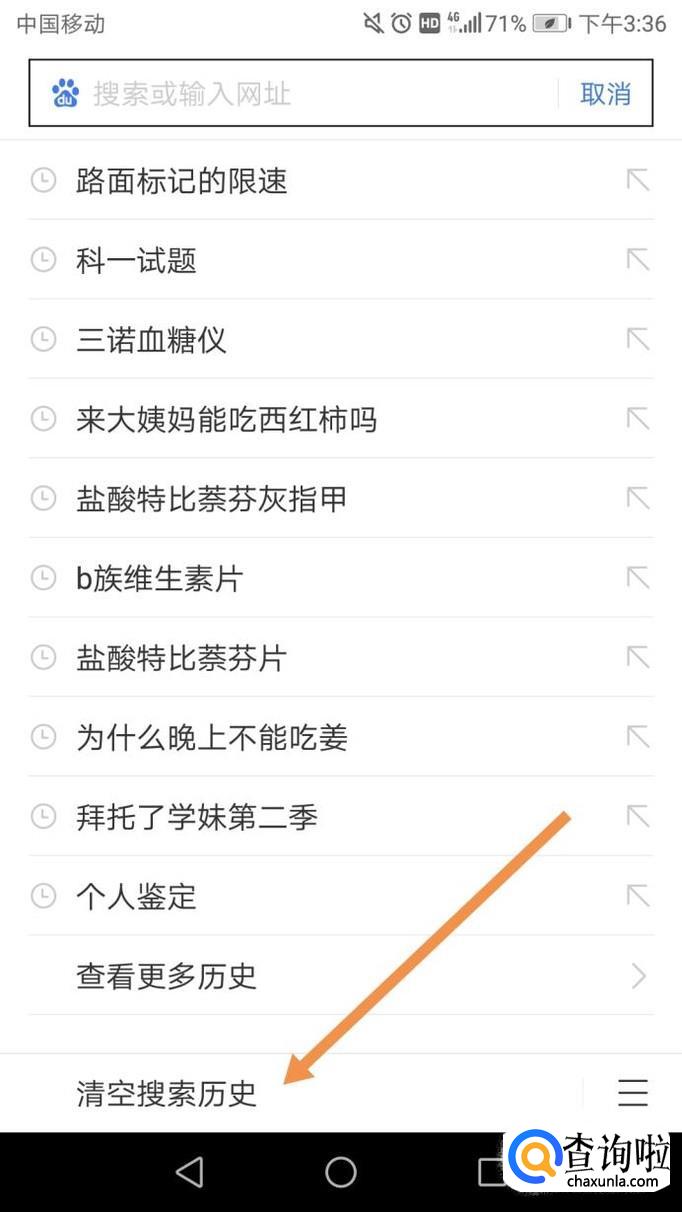Go back using the system back button
The width and height of the screenshot is (682, 1212).
tap(189, 1172)
